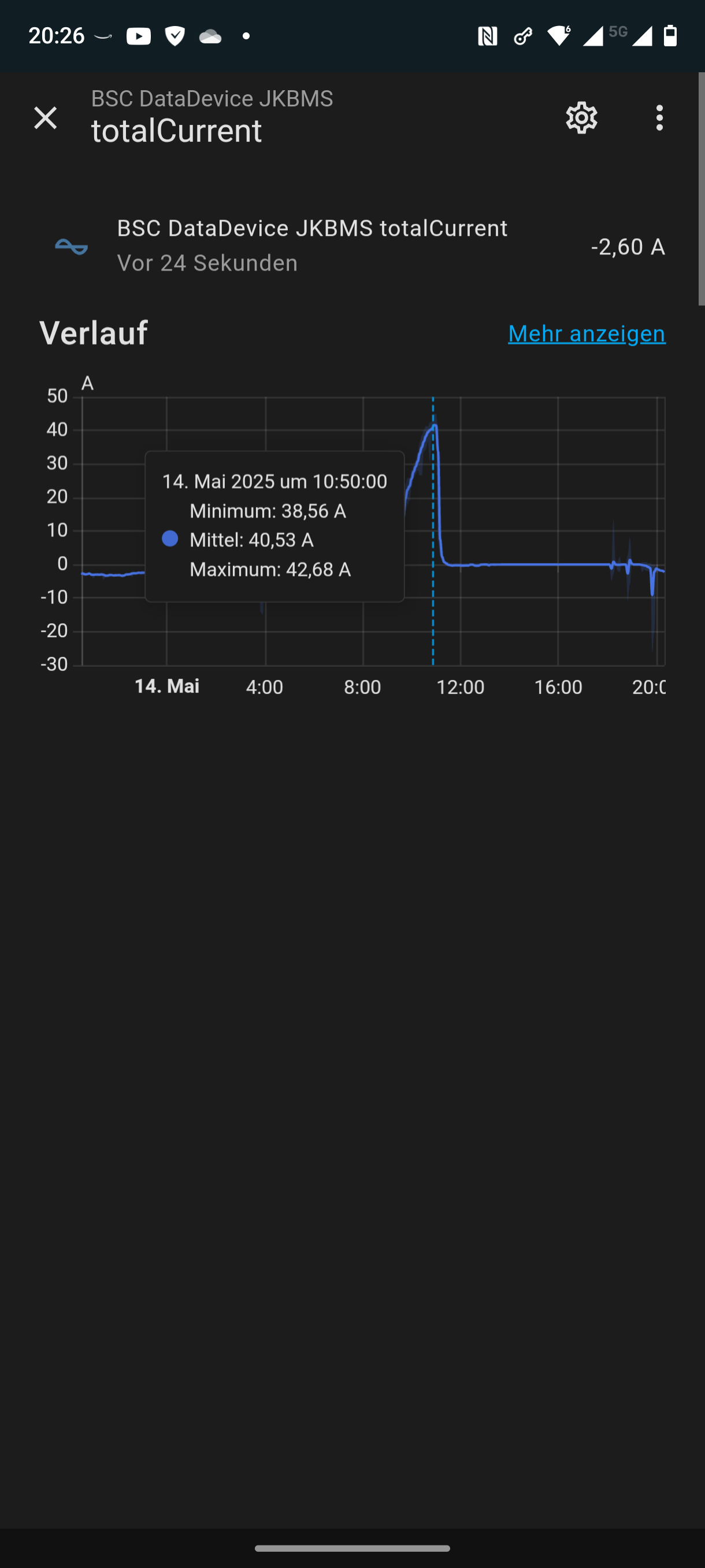Open the entity settings gear
The width and height of the screenshot is (705, 1568).
coord(581,117)
